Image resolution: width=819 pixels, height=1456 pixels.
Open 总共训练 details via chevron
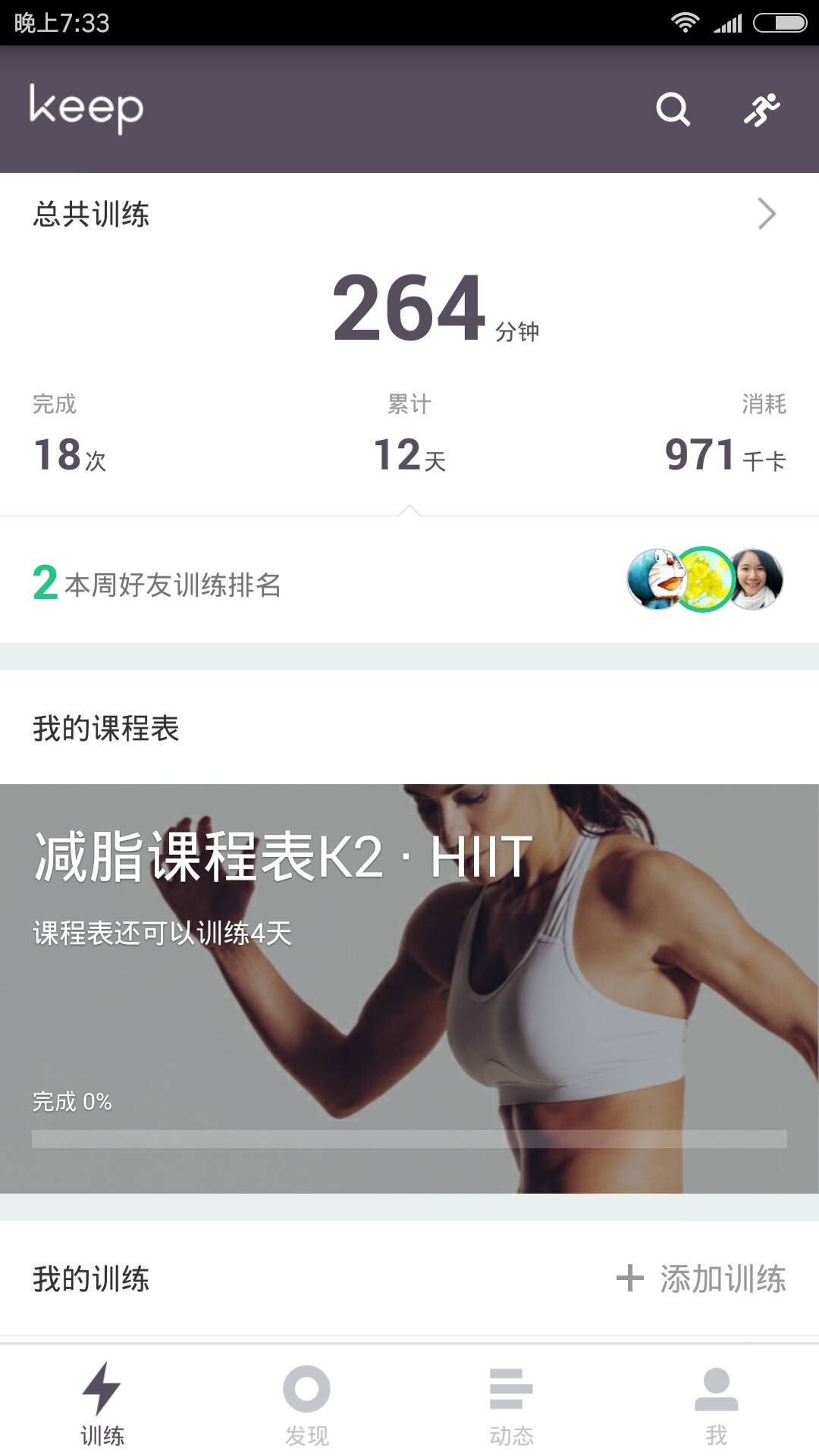767,214
